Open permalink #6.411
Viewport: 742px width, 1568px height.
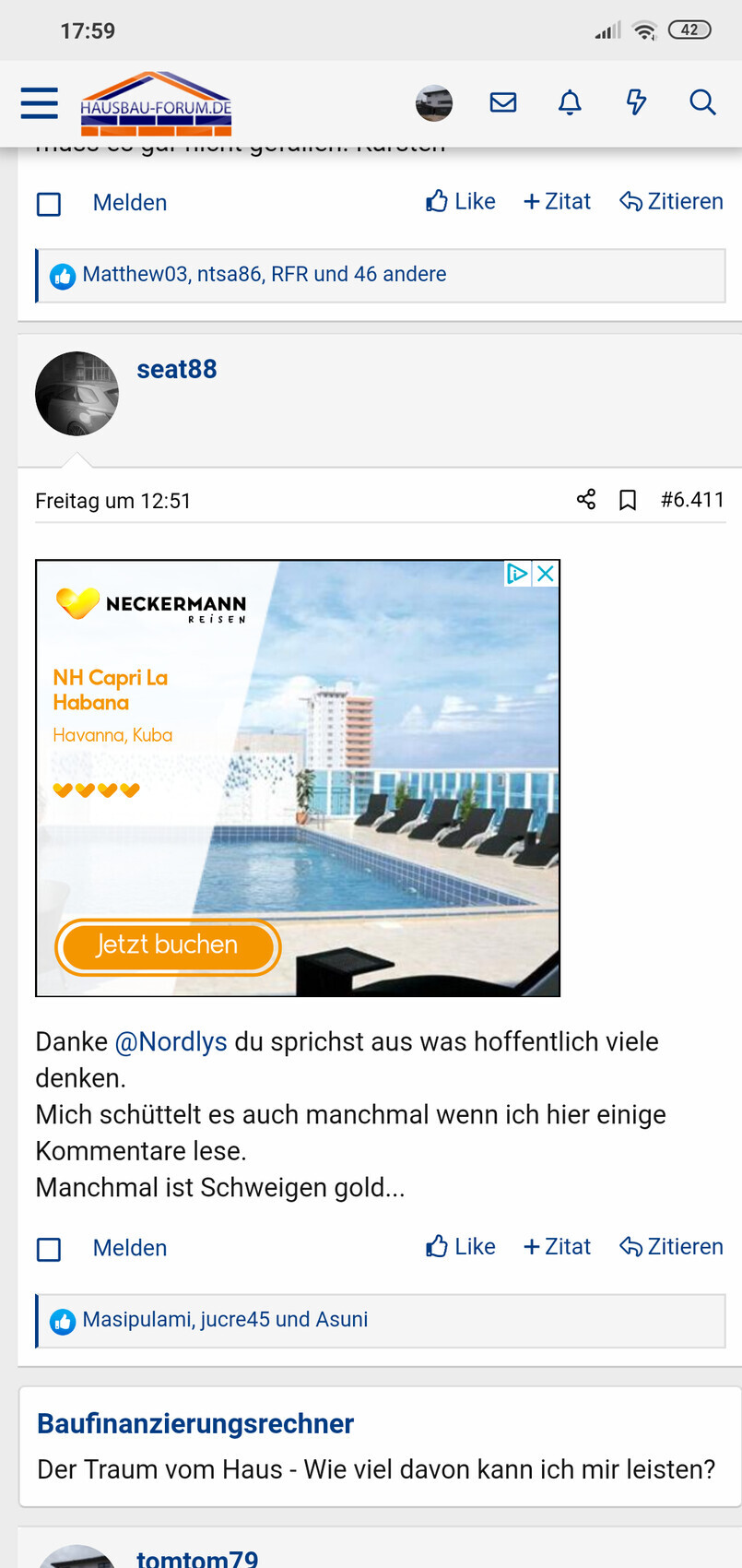point(692,500)
